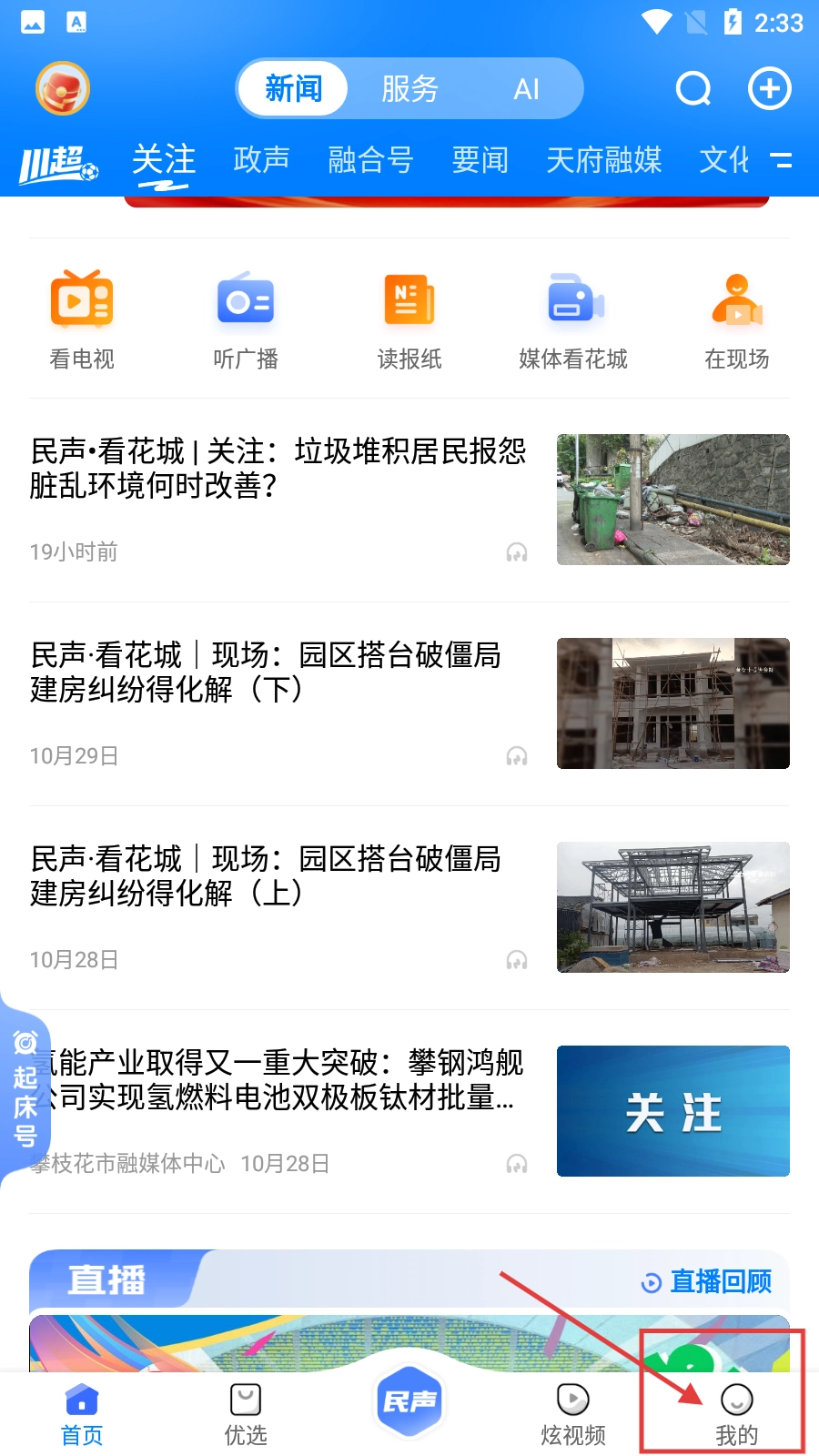The height and width of the screenshot is (1456, 819).
Task: Select the 要闻 channel tab
Action: pyautogui.click(x=480, y=160)
